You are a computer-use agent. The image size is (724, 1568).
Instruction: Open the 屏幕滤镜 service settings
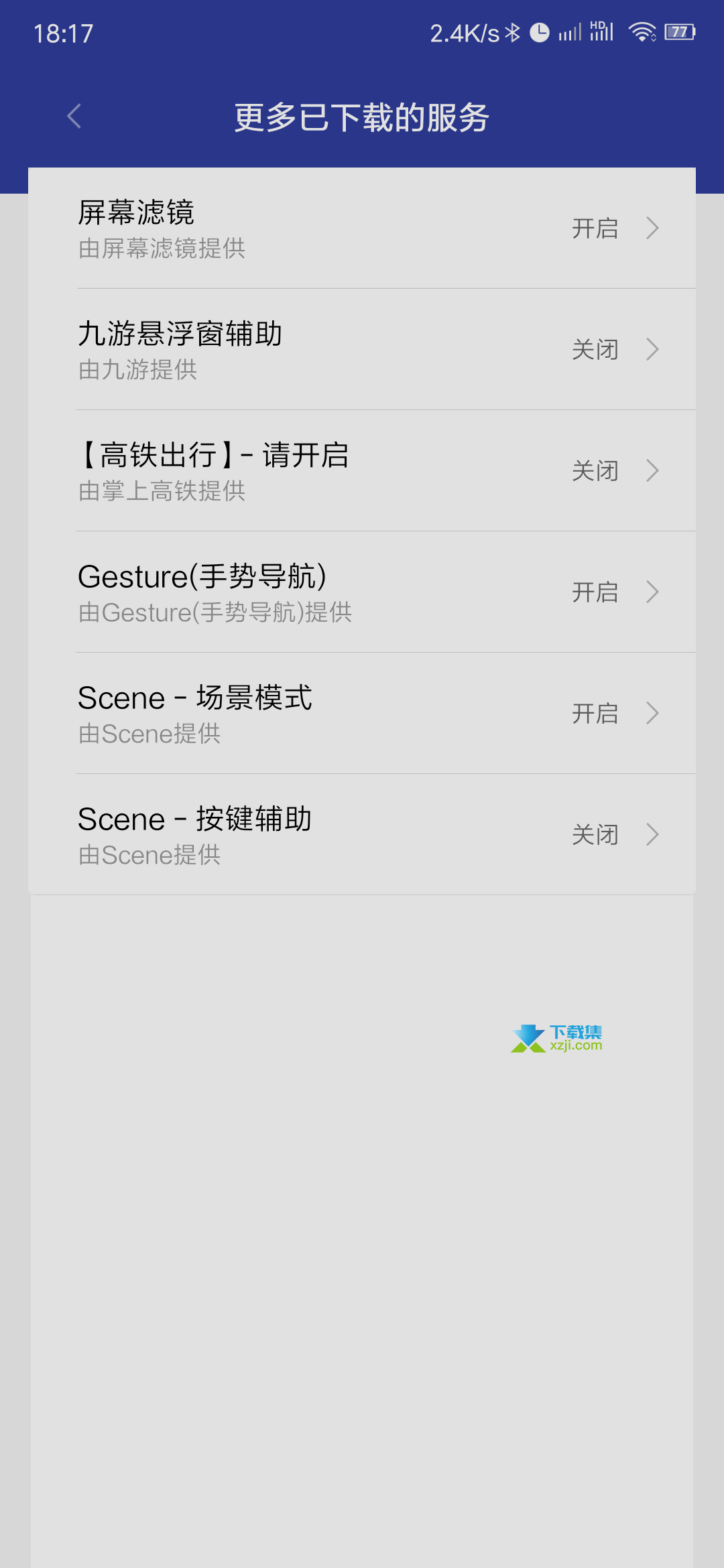coord(362,228)
